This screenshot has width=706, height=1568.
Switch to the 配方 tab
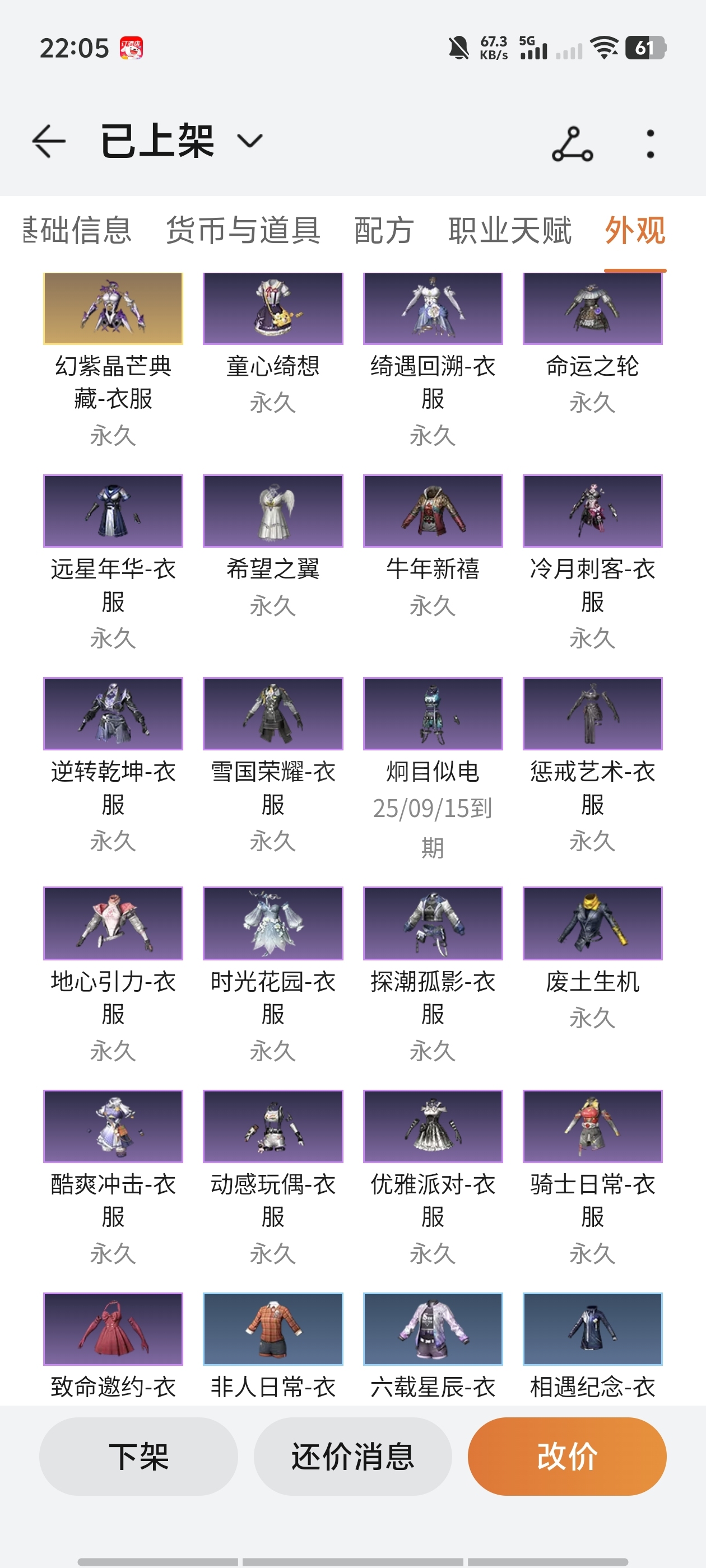click(384, 230)
